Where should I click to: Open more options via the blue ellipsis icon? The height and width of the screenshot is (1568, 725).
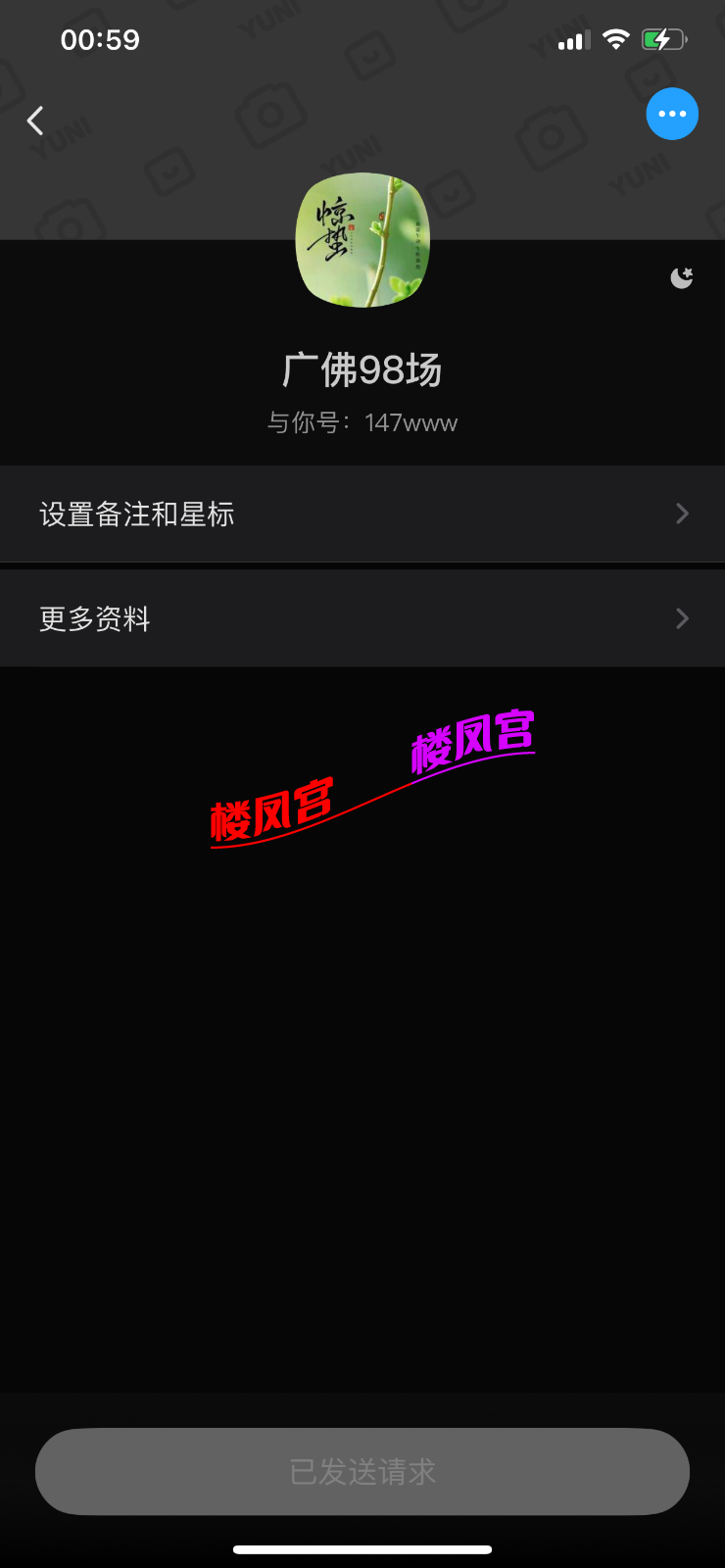[672, 114]
